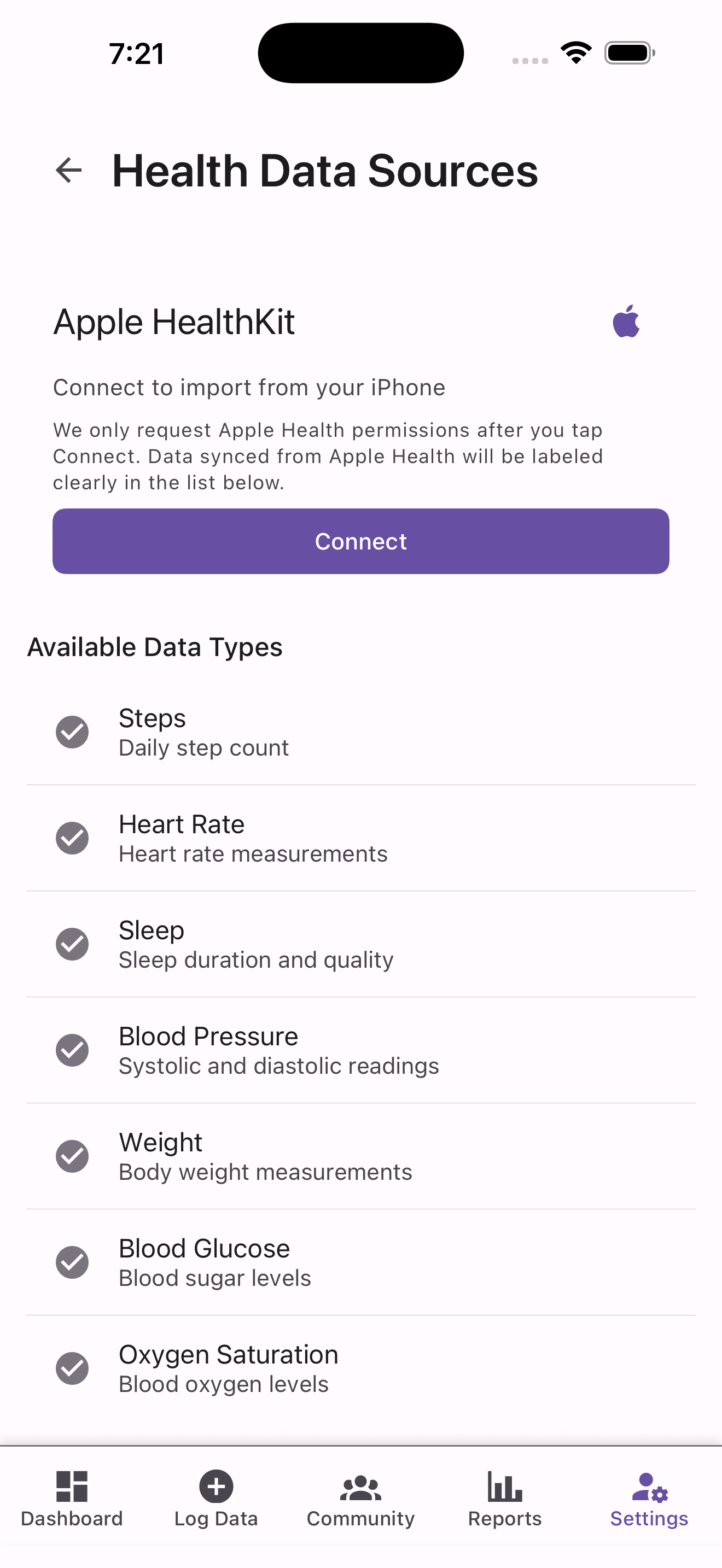
Task: Tap the Connect button
Action: [x=360, y=541]
